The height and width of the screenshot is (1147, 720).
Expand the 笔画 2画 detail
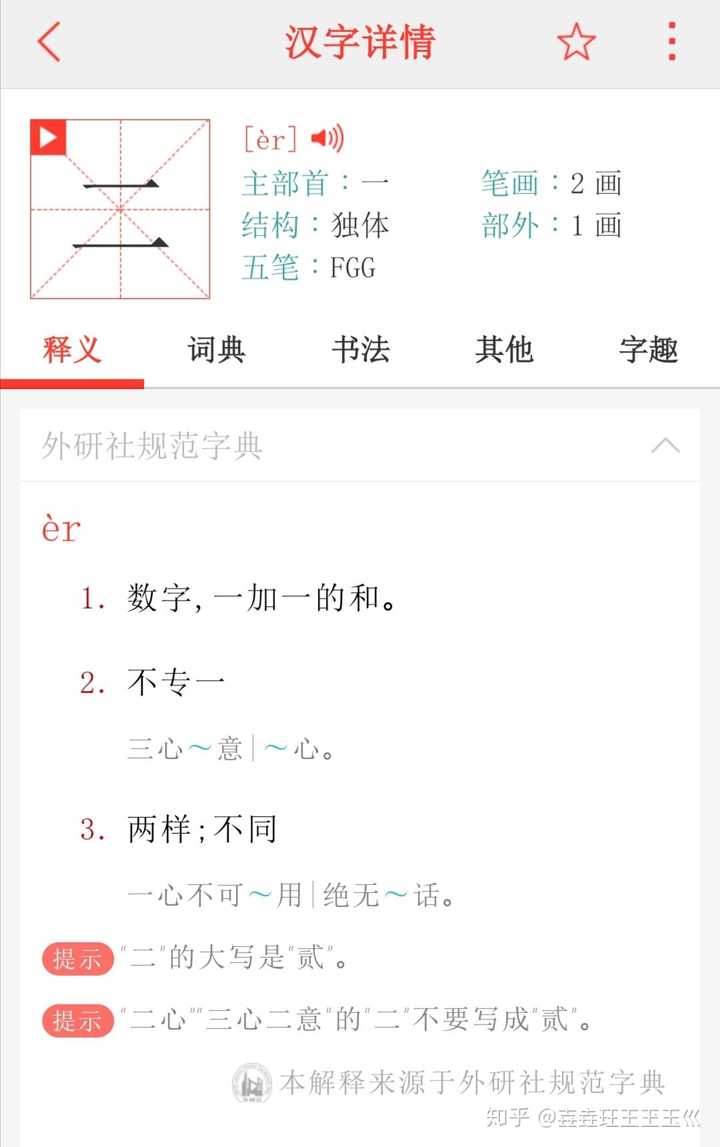552,183
